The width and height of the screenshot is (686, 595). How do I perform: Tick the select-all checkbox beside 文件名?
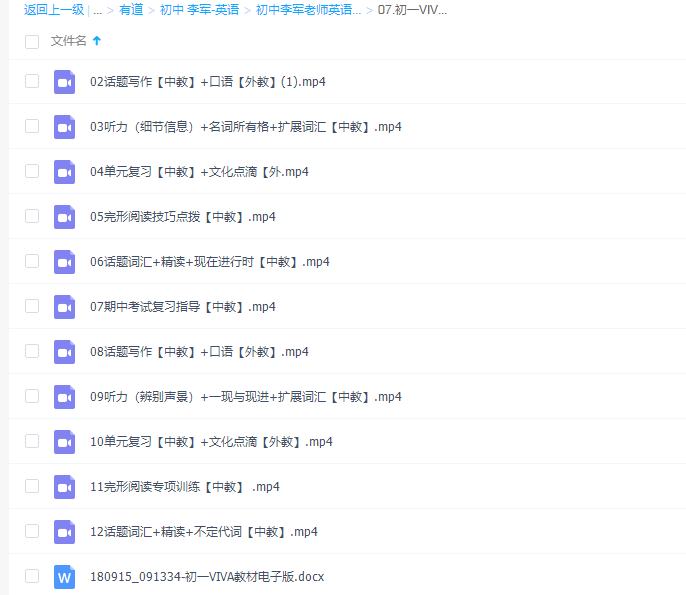coord(32,42)
